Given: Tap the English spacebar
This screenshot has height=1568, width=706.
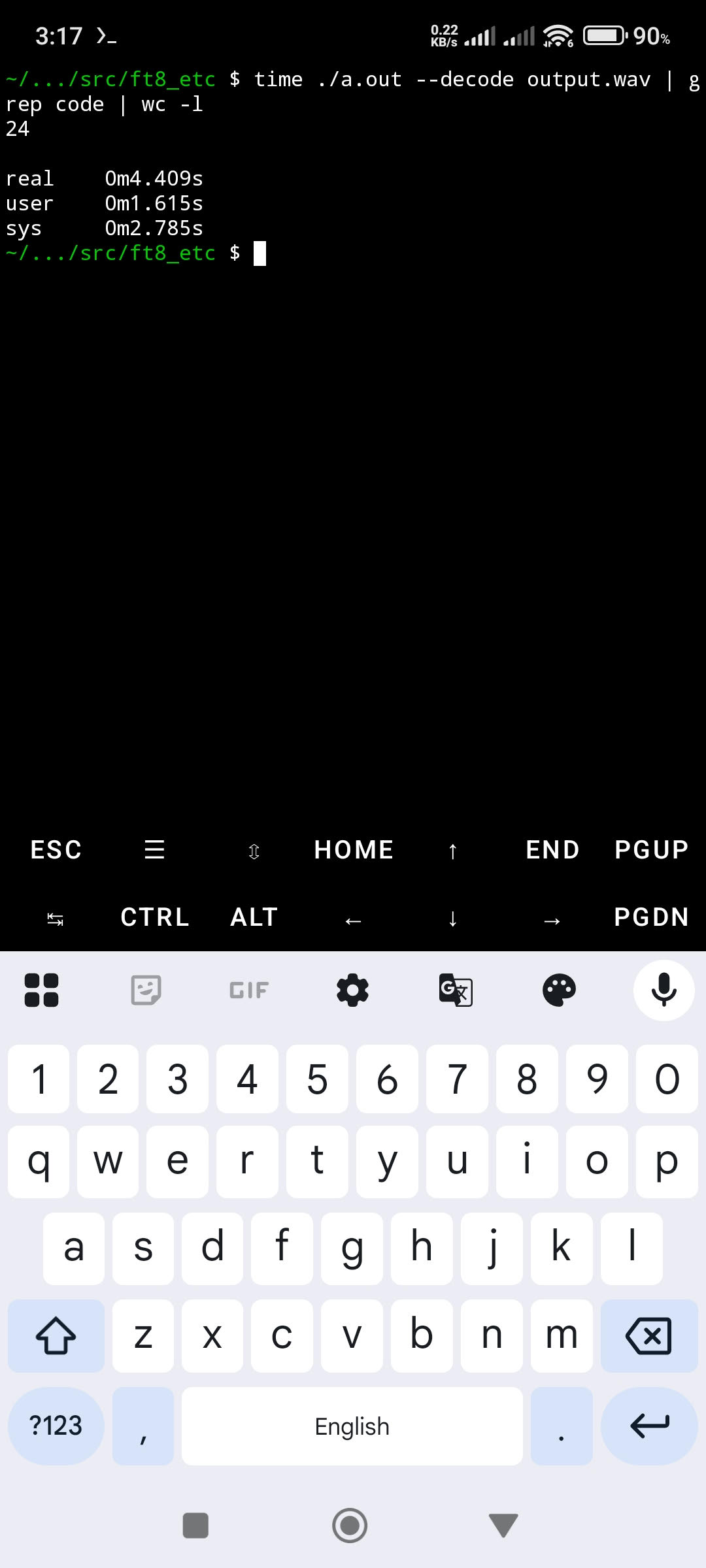Looking at the screenshot, I should coord(351,1426).
